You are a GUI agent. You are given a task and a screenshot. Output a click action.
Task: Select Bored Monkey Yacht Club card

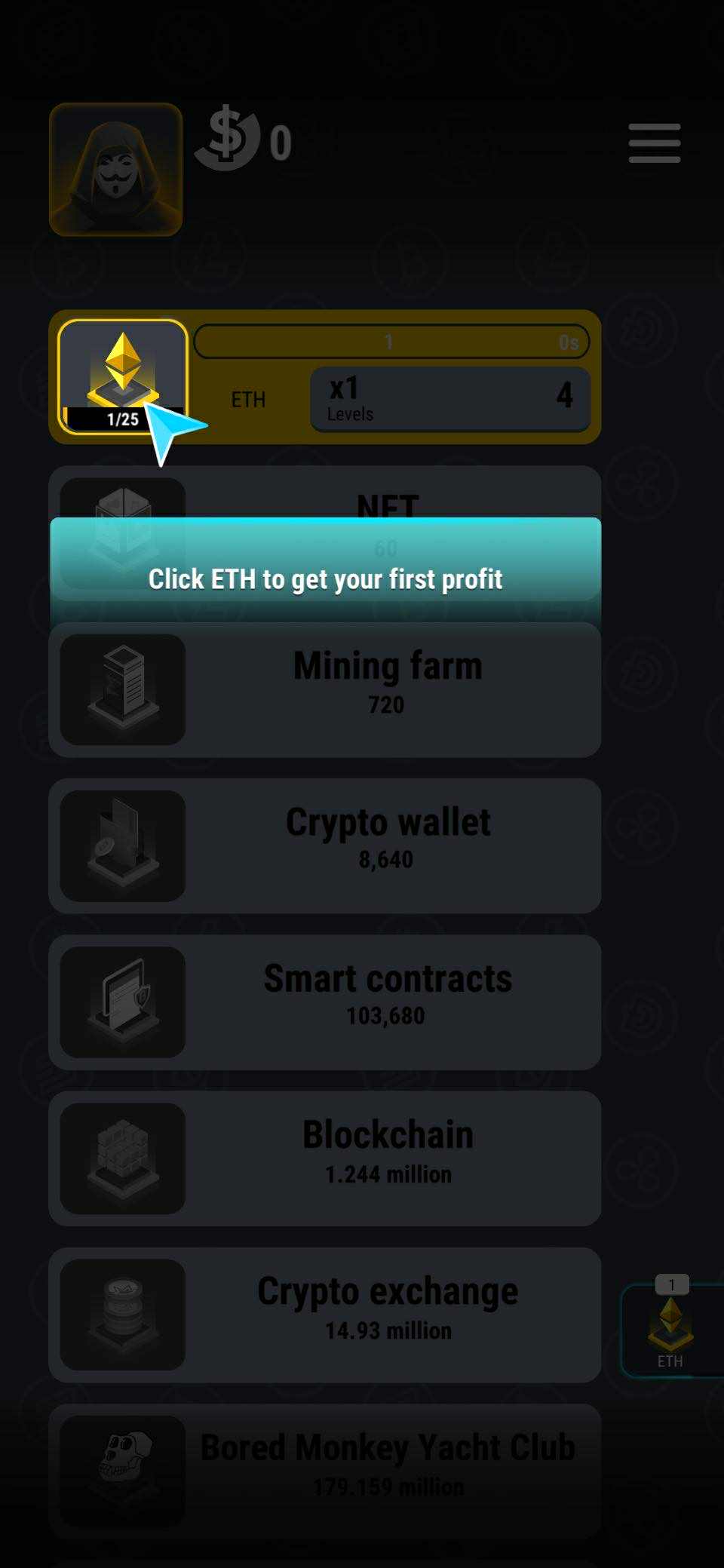[324, 1469]
